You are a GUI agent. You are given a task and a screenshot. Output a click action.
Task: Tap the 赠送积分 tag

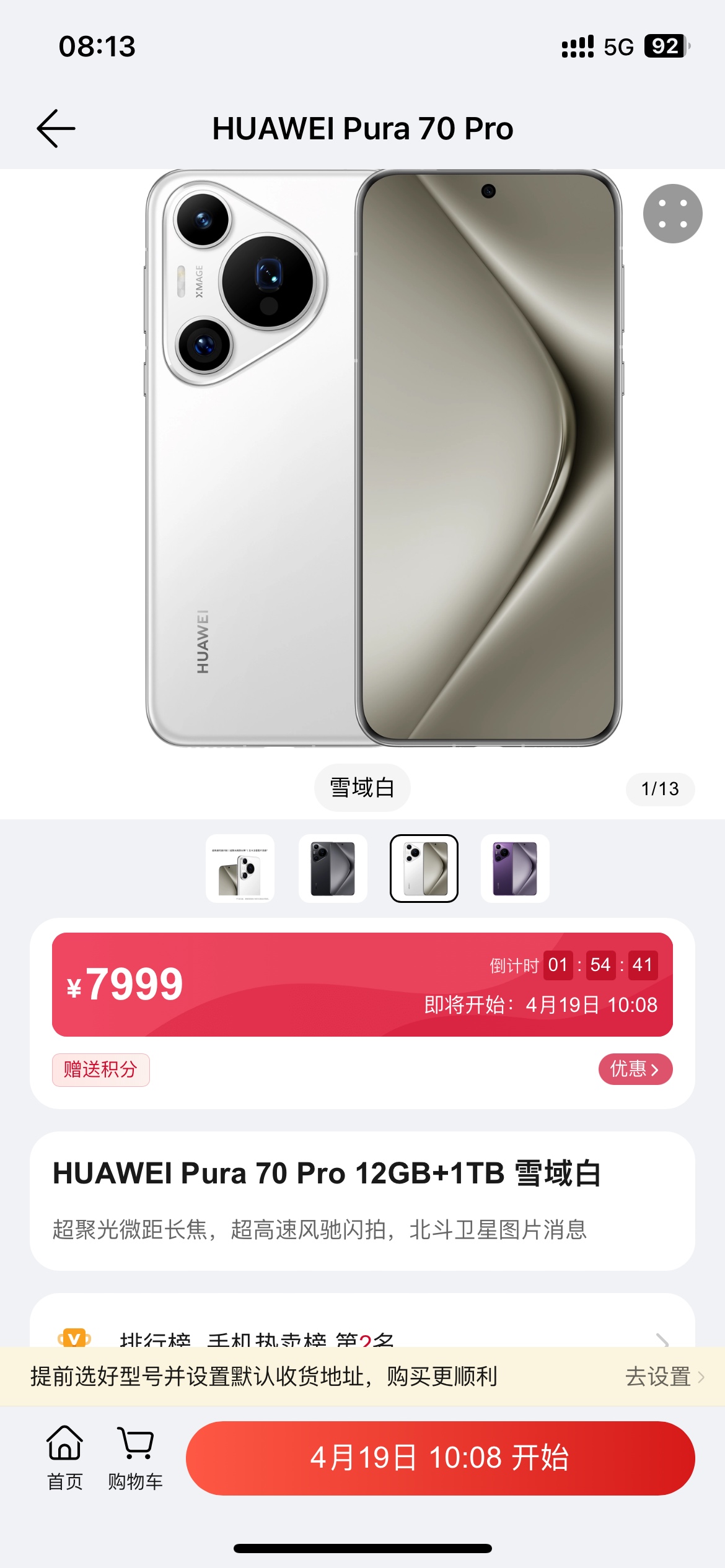click(x=101, y=1069)
